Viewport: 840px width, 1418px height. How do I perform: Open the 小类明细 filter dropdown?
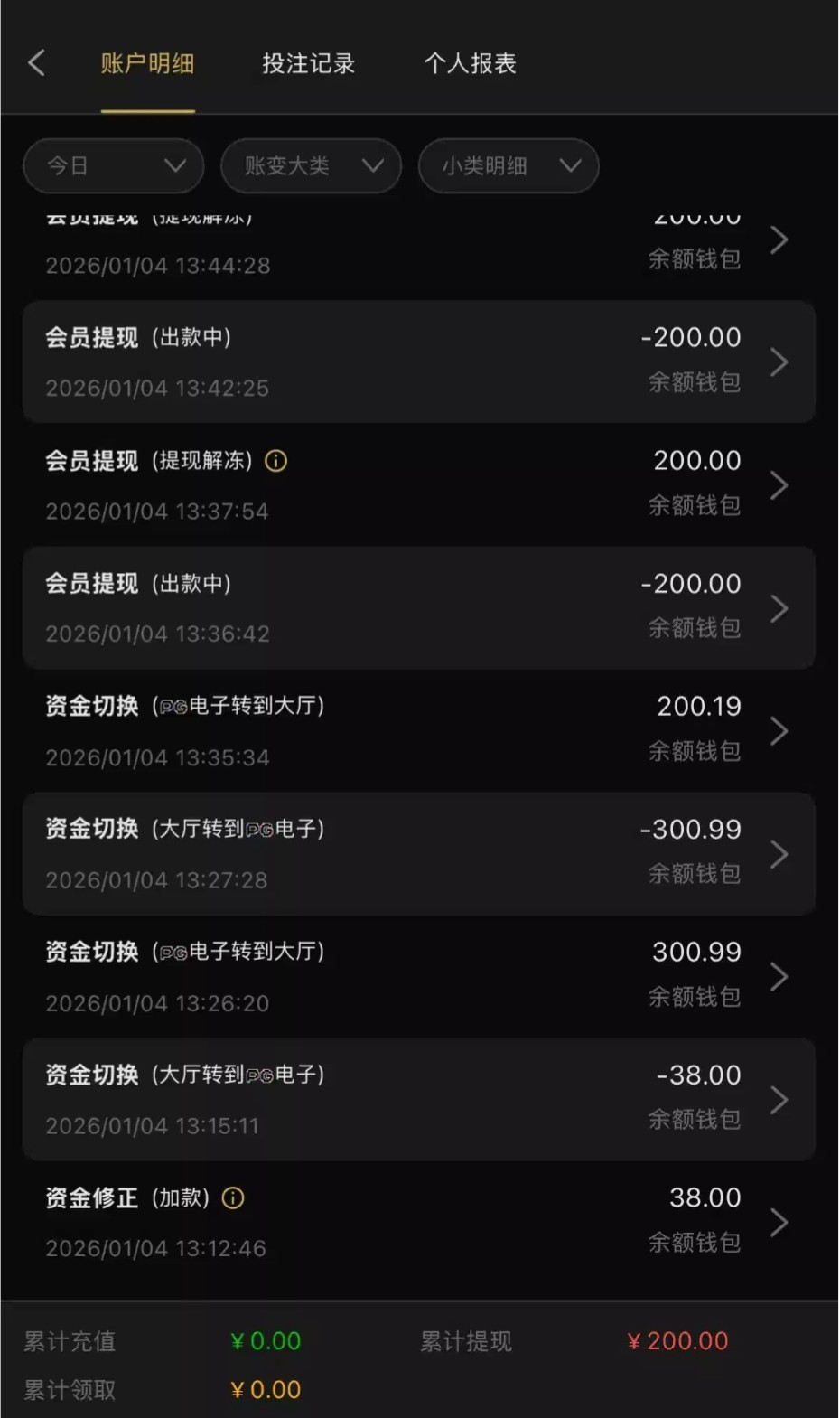[509, 166]
